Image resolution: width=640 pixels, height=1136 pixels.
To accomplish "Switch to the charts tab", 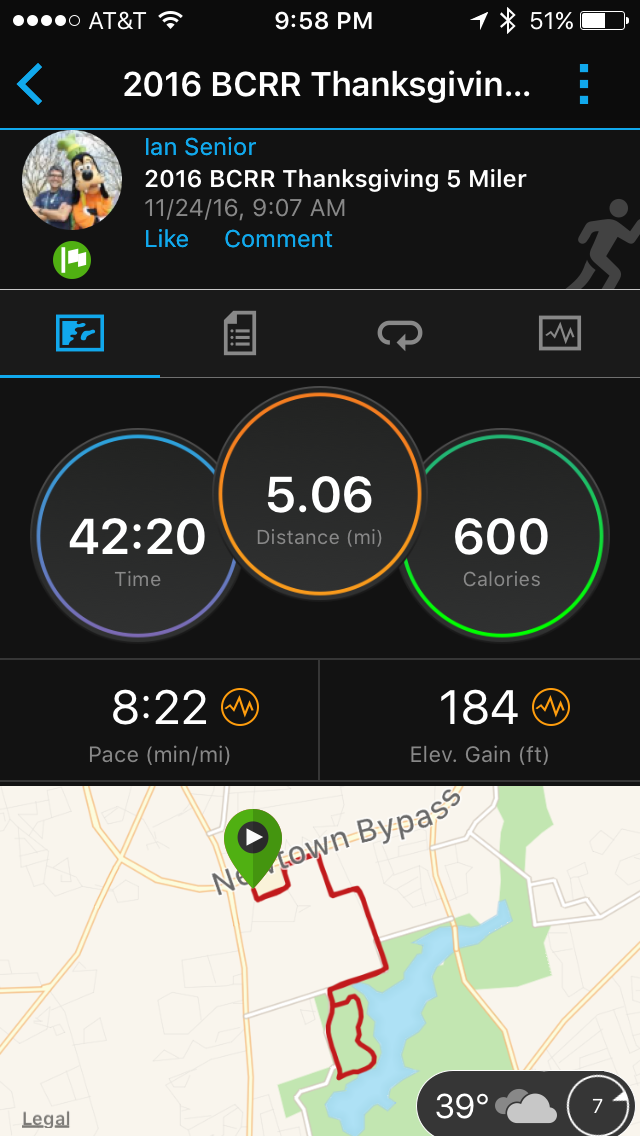I will click(x=559, y=334).
